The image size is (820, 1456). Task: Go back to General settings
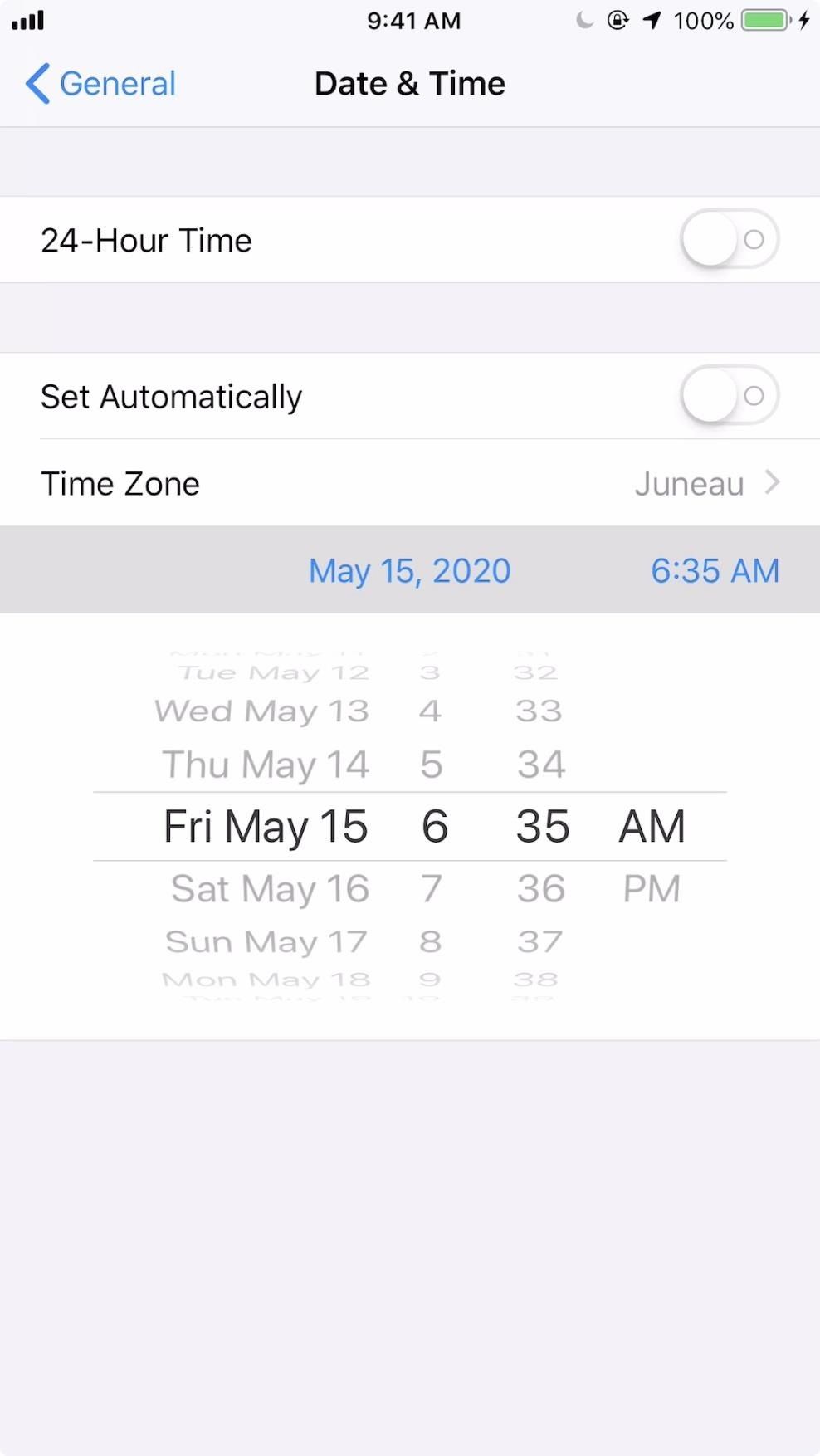pyautogui.click(x=101, y=84)
